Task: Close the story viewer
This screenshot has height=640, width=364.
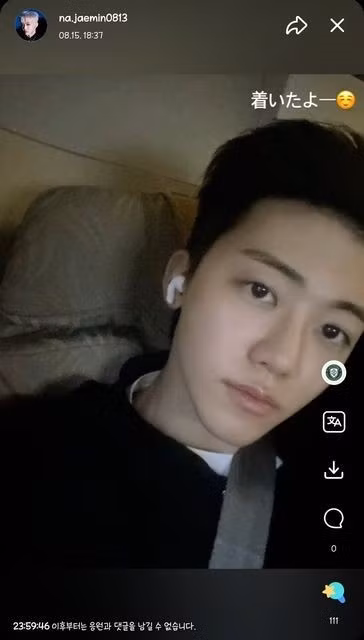Action: click(x=337, y=26)
